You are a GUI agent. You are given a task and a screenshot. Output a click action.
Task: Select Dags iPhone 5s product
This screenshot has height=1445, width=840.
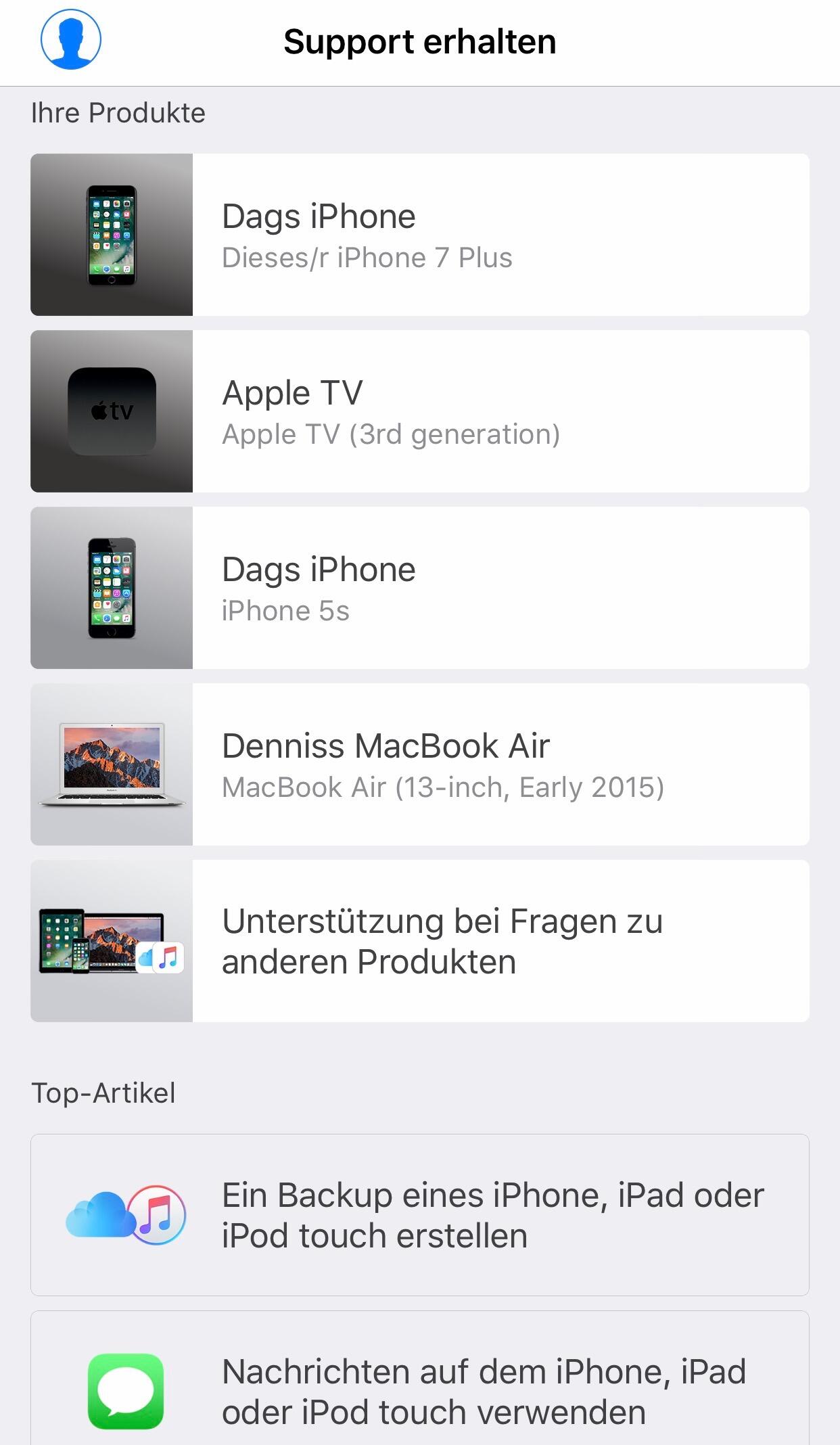tap(419, 588)
